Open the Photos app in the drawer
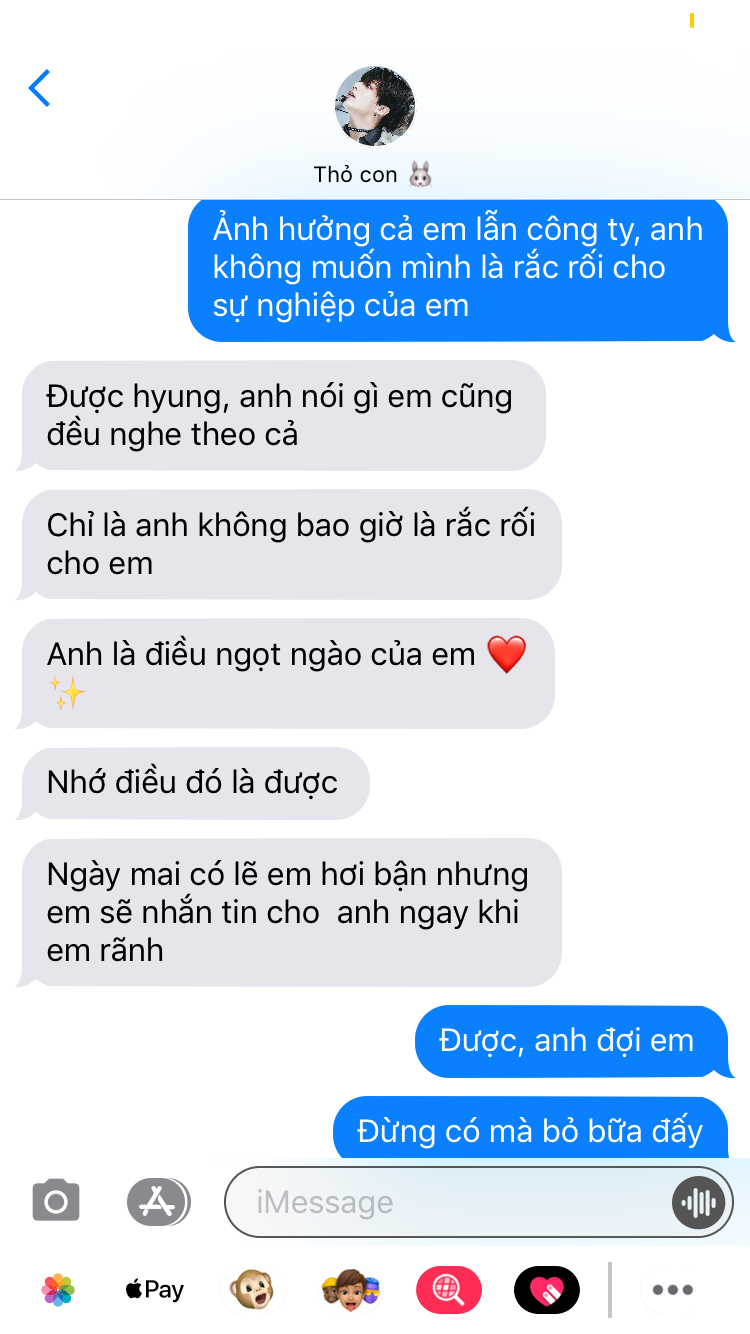This screenshot has width=750, height=1334. [x=58, y=1290]
